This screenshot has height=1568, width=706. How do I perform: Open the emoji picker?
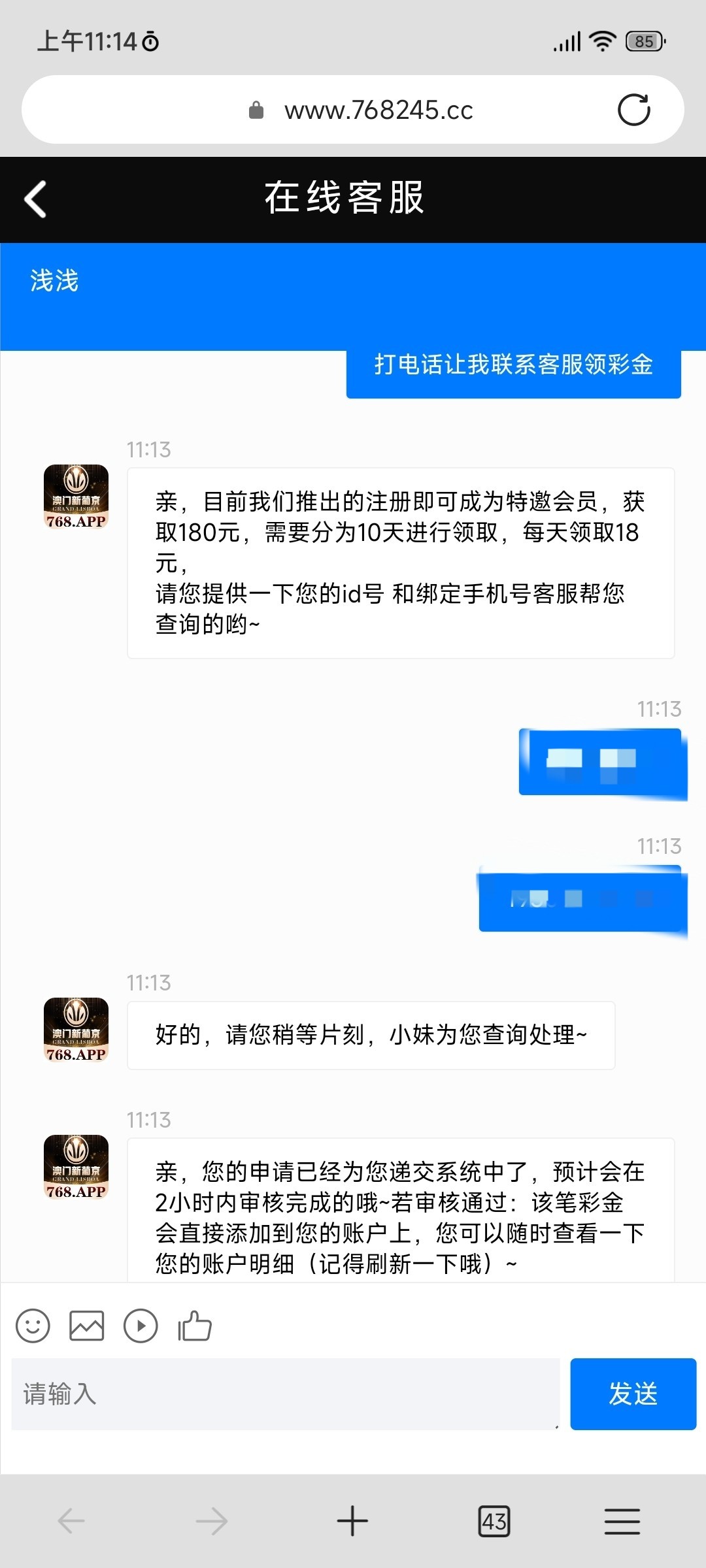click(x=33, y=1326)
